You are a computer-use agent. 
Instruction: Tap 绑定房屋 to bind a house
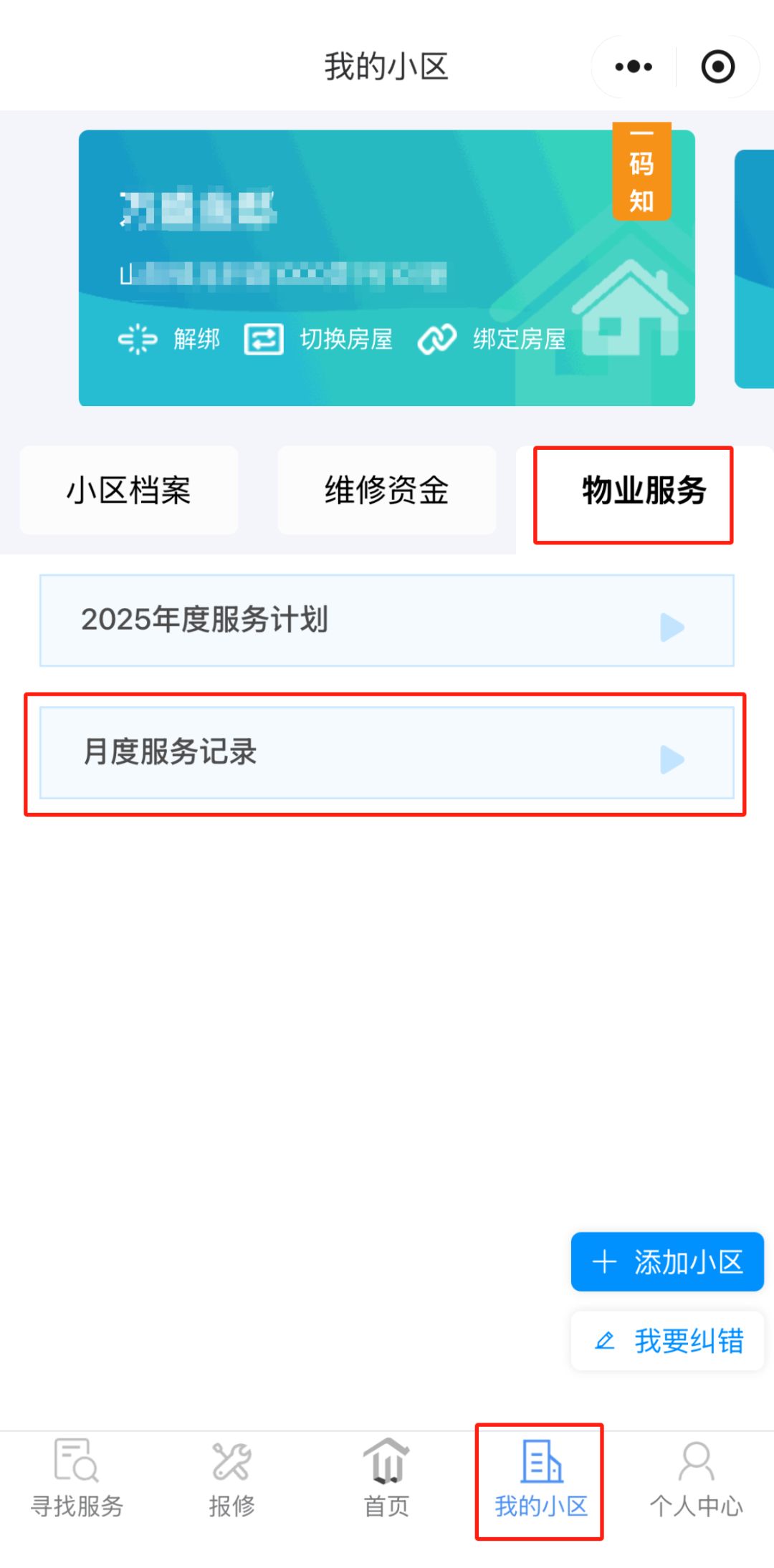[493, 339]
